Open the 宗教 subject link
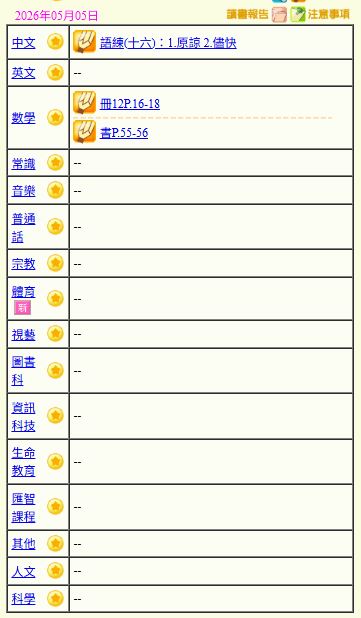This screenshot has height=618, width=361. tap(23, 264)
